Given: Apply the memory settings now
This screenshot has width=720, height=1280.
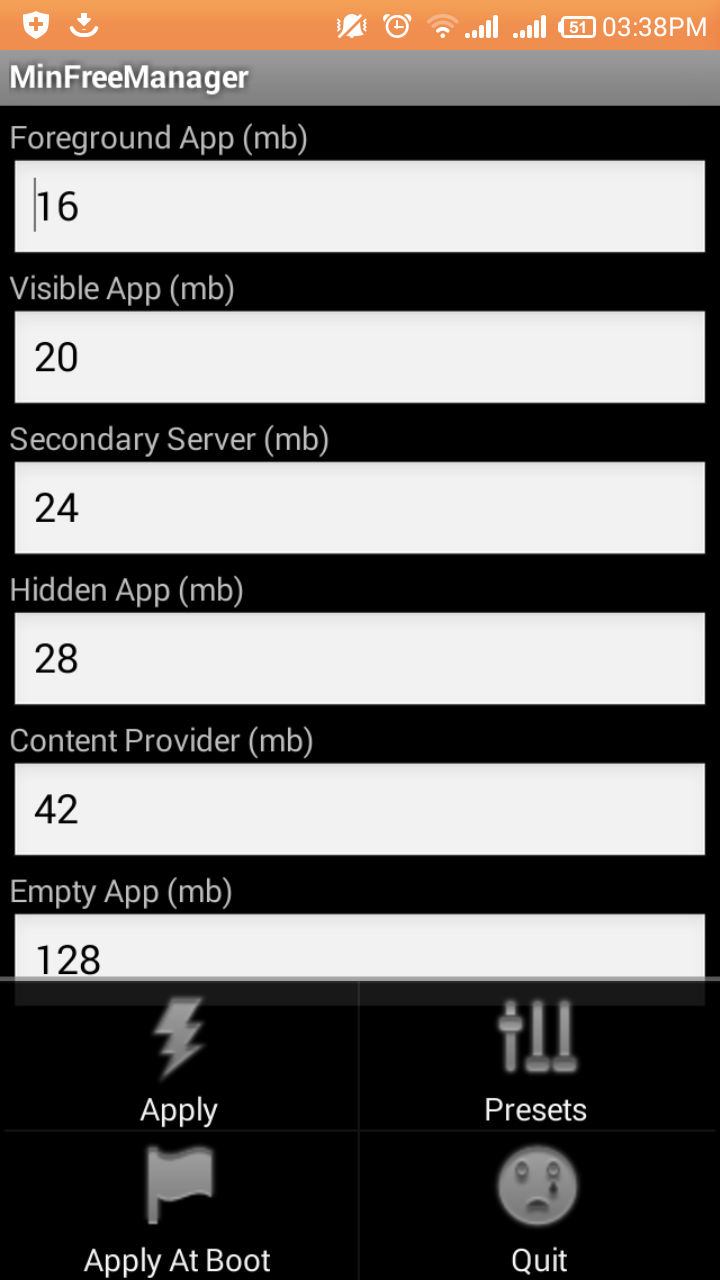Looking at the screenshot, I should tap(179, 1058).
